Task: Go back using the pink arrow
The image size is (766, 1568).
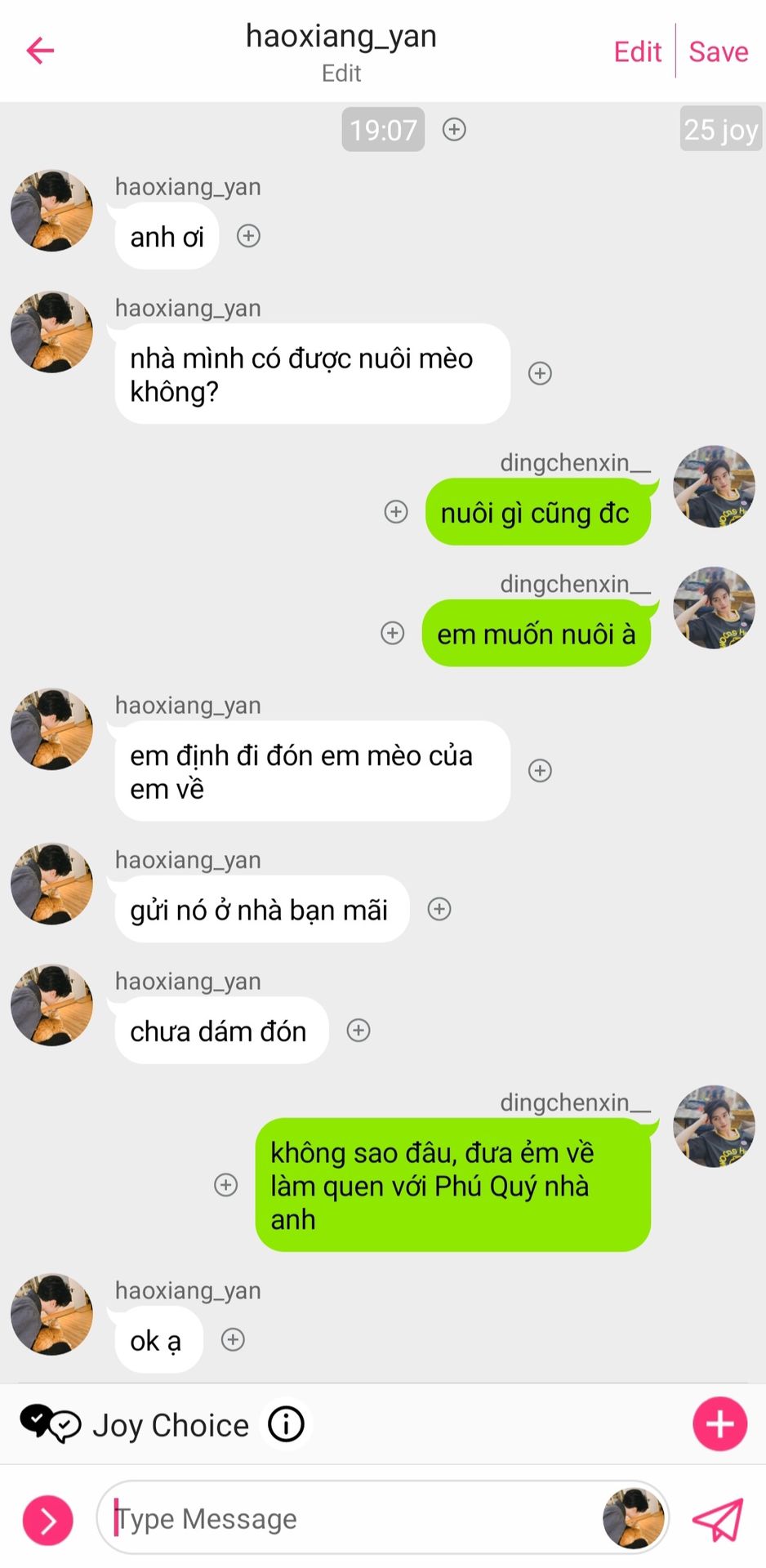Action: [40, 51]
